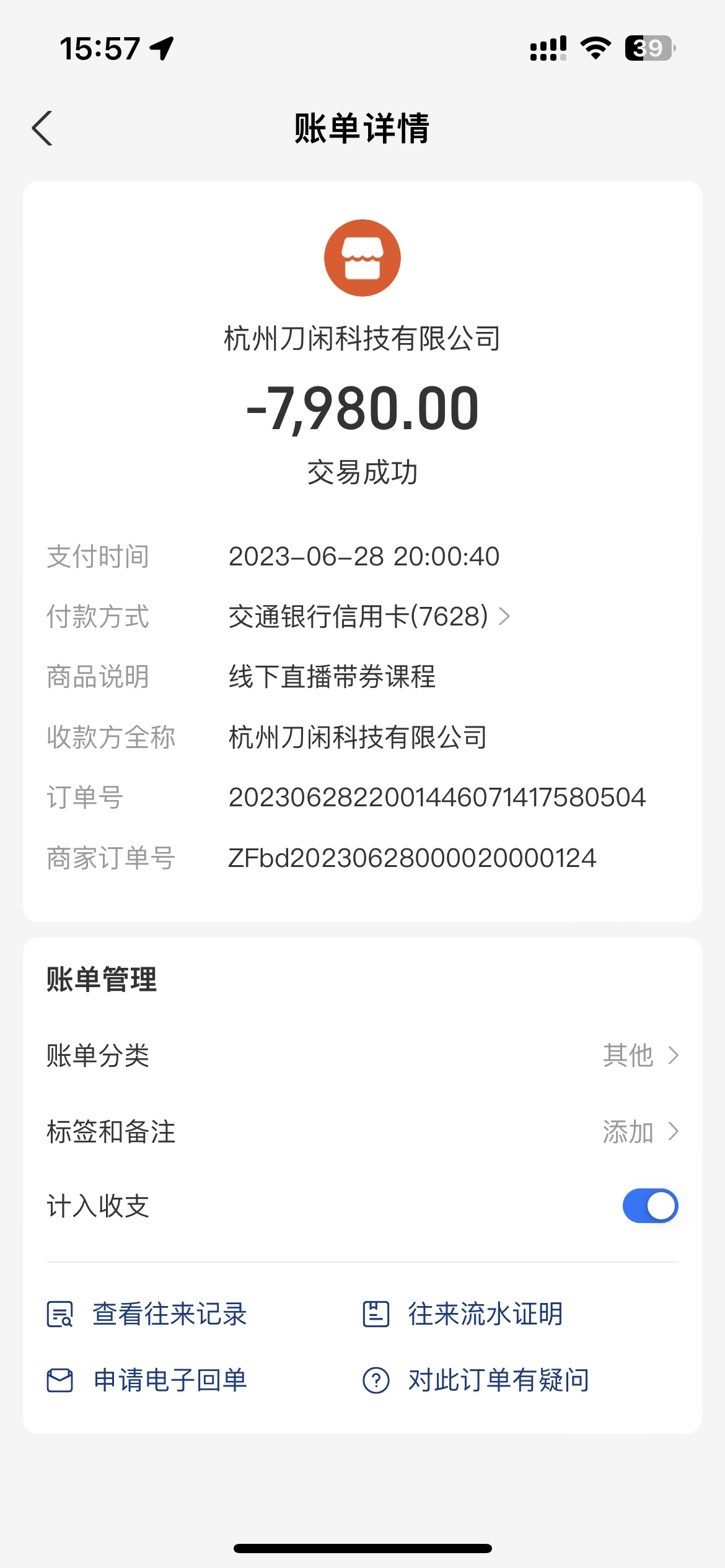Open merchant icon for 杭州刀闲科技有限公司
Image resolution: width=725 pixels, height=1568 pixels.
coord(362,258)
